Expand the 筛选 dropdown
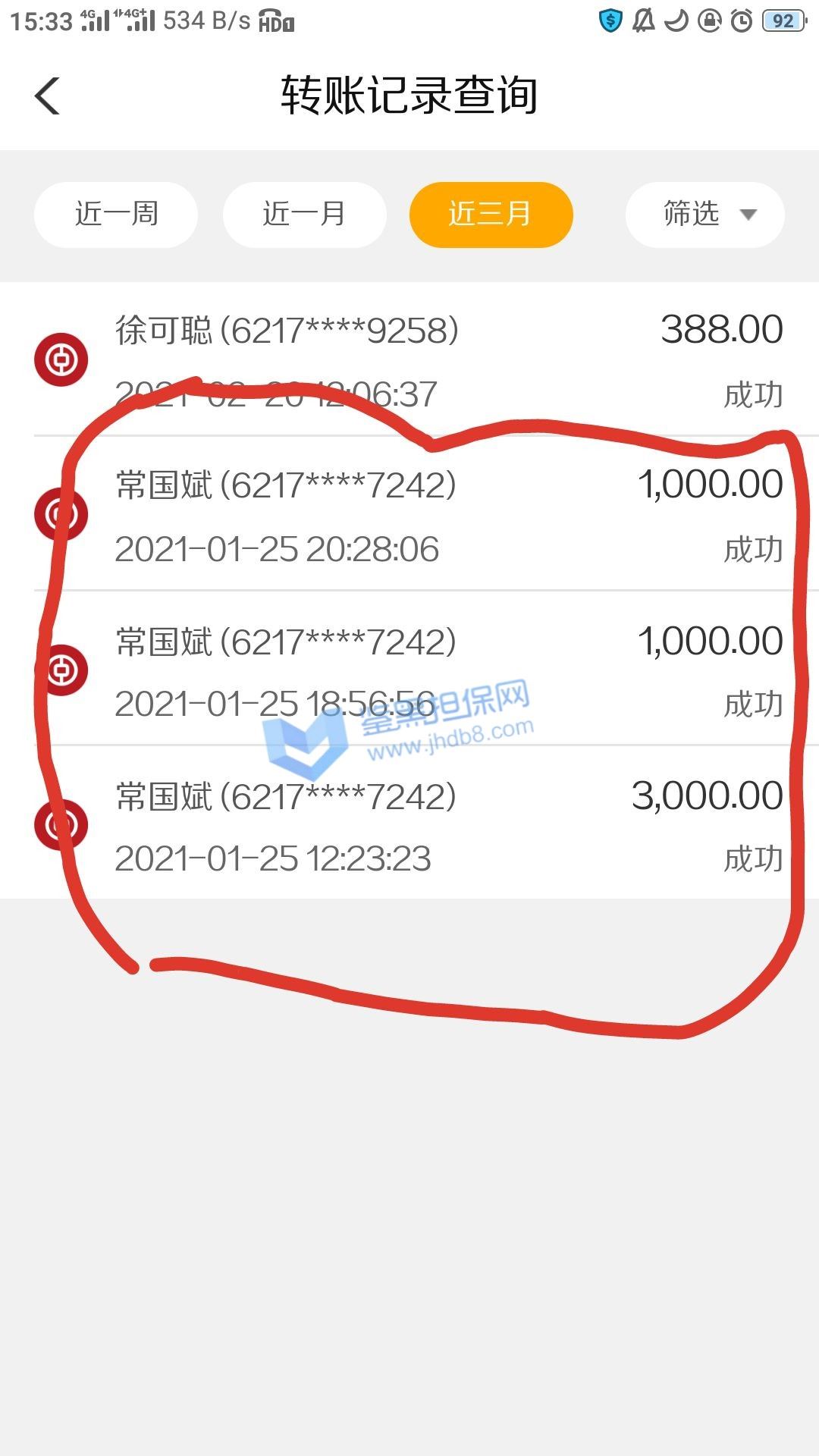Image resolution: width=819 pixels, height=1456 pixels. coord(704,215)
